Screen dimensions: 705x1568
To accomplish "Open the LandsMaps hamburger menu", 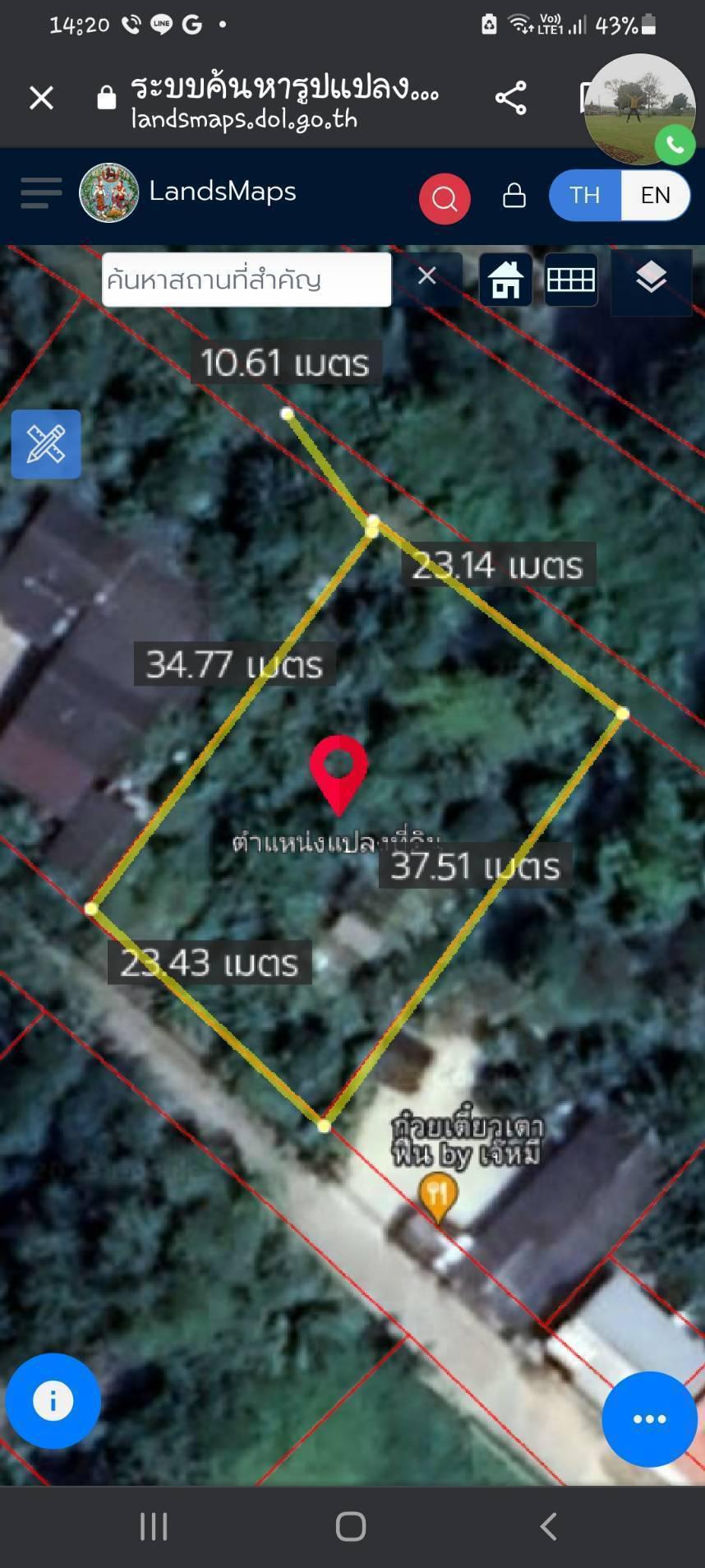I will coord(41,193).
